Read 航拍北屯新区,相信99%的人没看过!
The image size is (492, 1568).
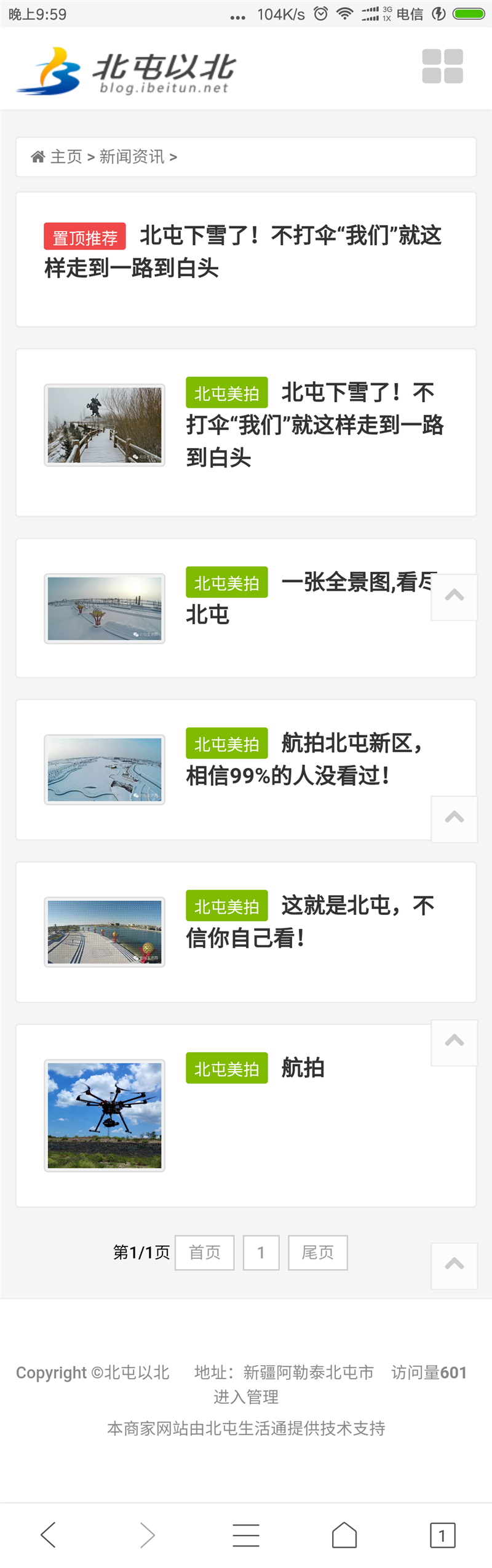tap(304, 759)
